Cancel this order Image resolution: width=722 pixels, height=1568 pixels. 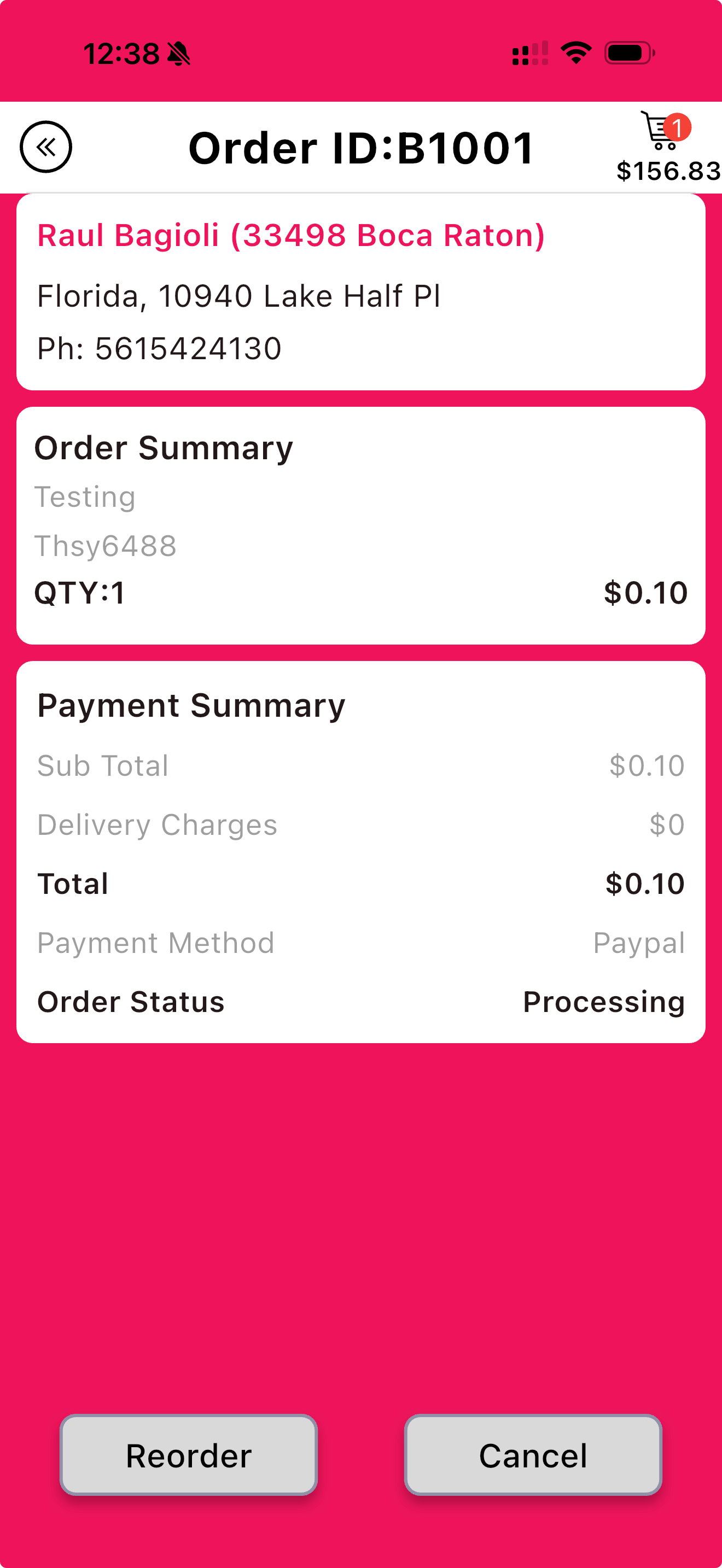[533, 1455]
